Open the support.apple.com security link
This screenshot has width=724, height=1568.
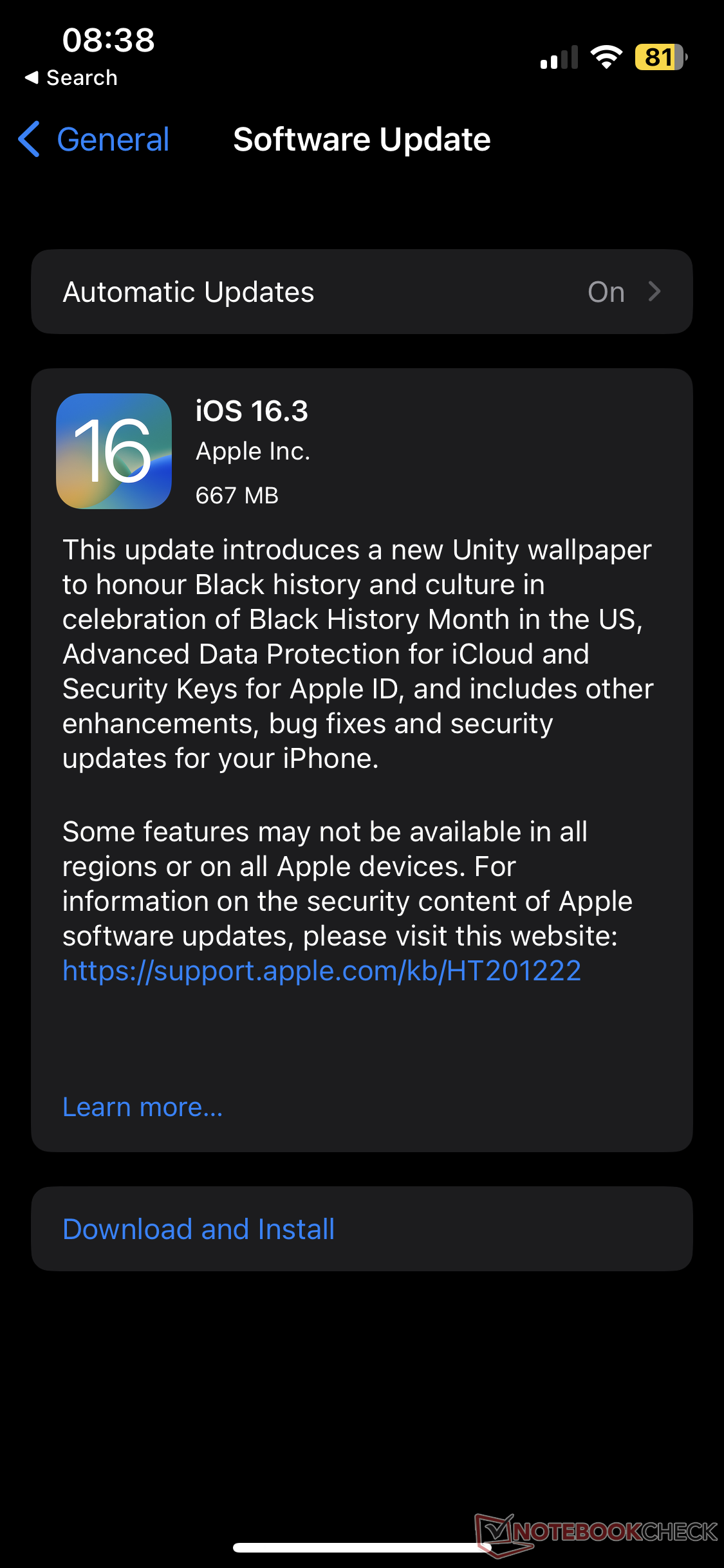[322, 970]
